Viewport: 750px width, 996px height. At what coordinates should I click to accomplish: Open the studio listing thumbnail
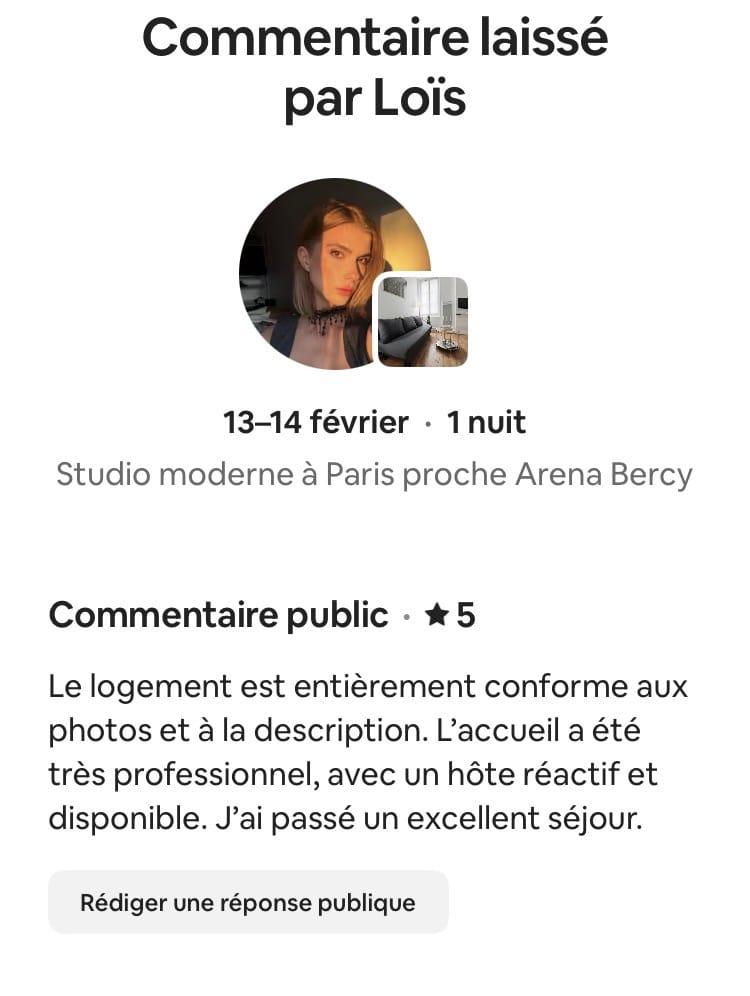pos(421,321)
